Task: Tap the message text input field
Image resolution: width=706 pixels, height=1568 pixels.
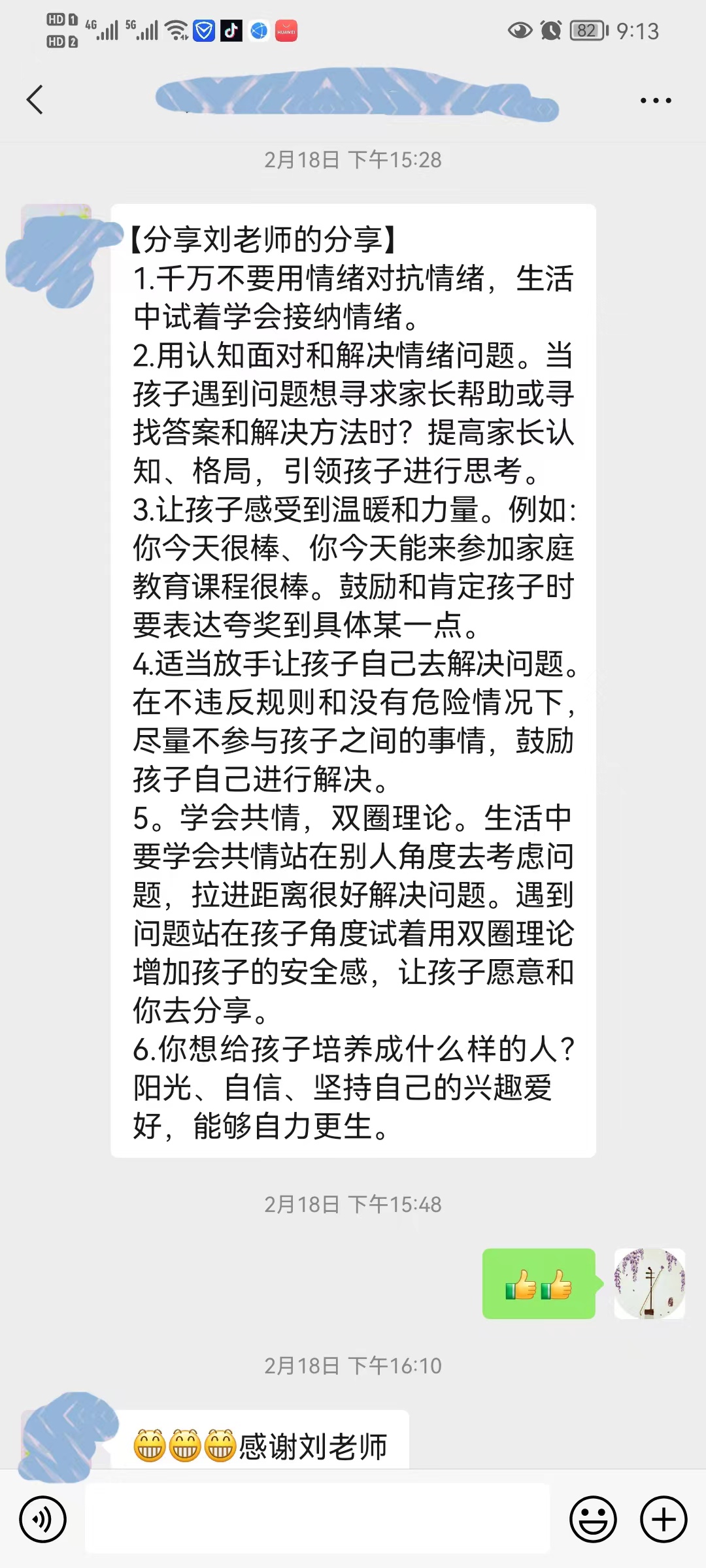Action: tap(317, 1518)
